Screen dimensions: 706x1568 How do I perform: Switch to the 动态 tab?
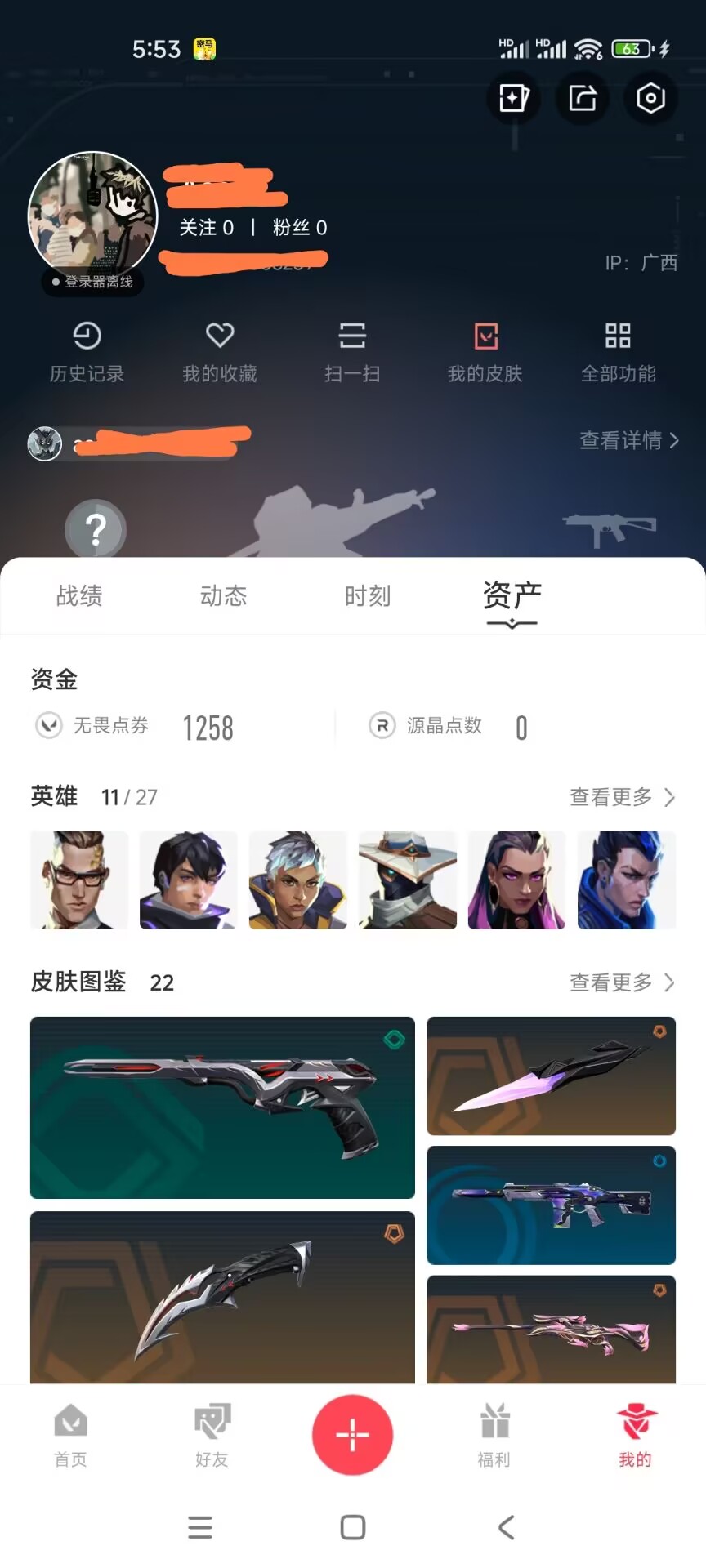(223, 596)
